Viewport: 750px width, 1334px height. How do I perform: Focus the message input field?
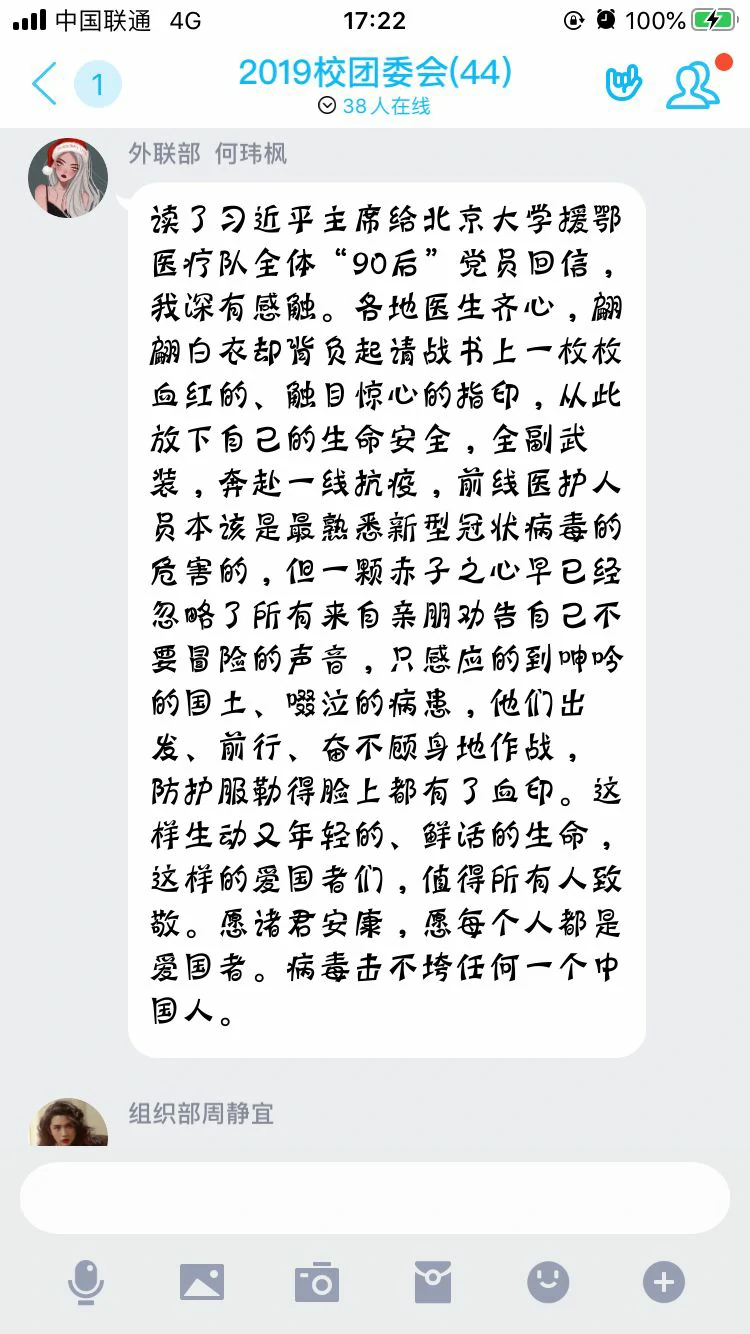[x=375, y=1197]
